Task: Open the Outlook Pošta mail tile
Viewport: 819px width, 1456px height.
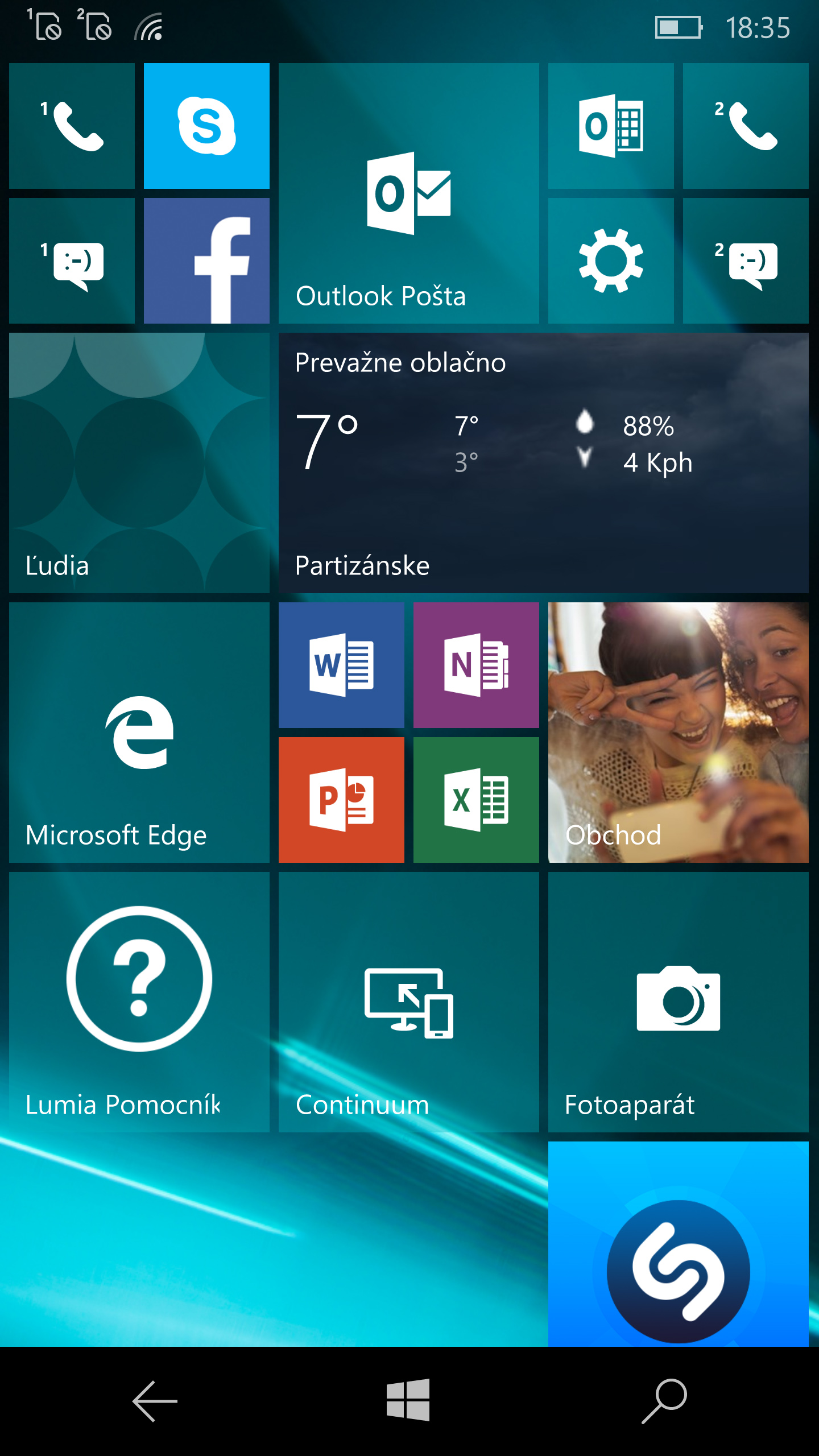Action: coord(409,193)
